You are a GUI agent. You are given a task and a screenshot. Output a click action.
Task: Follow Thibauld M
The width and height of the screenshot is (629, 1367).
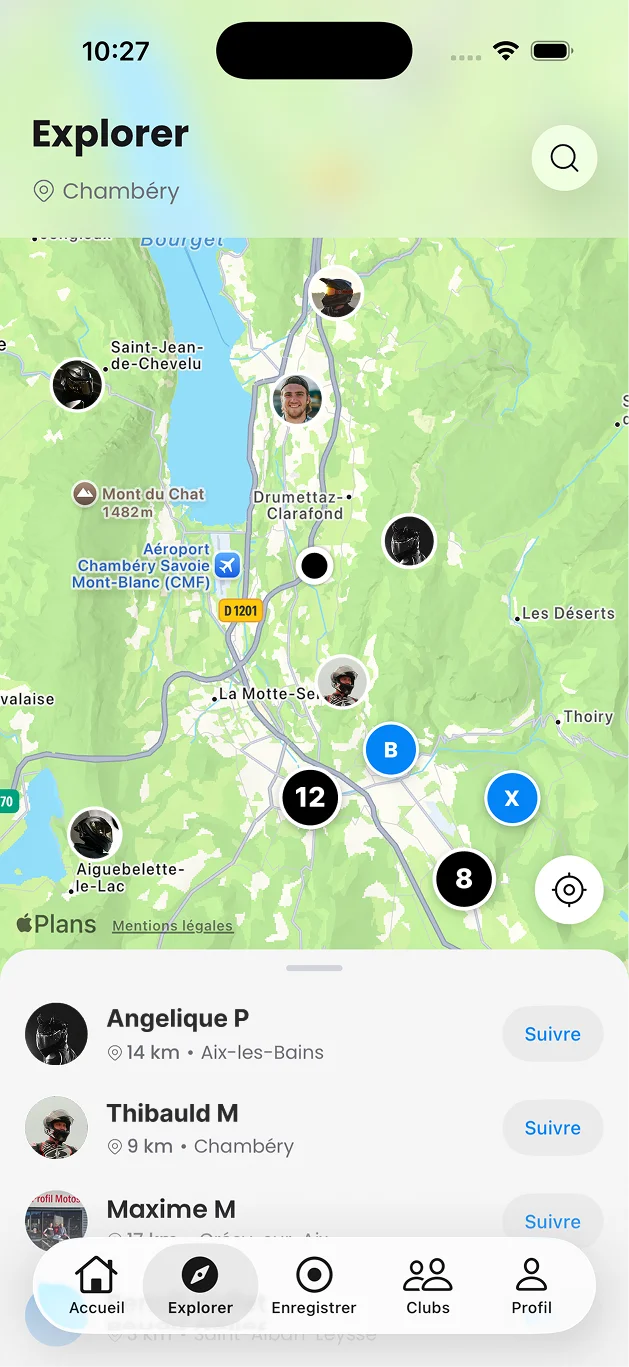coord(552,1128)
